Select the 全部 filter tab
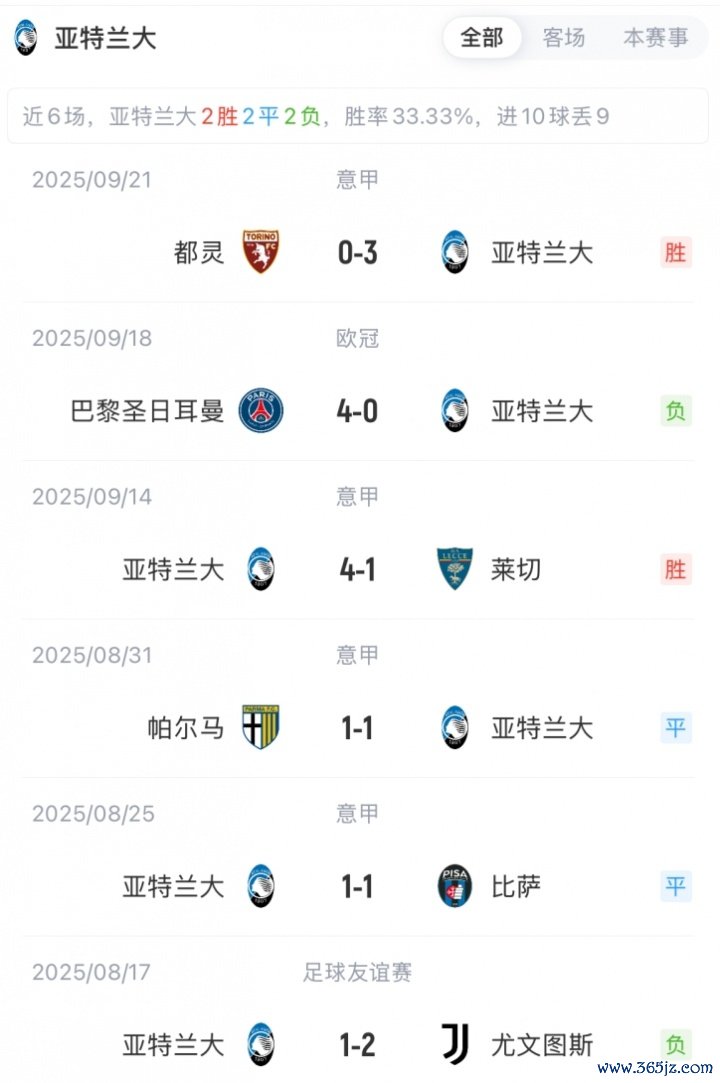720x1083 pixels. (x=481, y=38)
